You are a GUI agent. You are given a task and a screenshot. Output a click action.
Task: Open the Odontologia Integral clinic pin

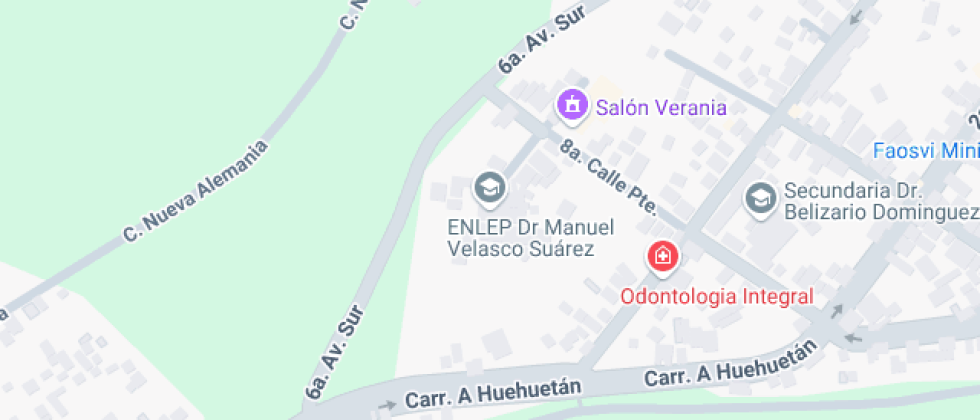point(662,258)
